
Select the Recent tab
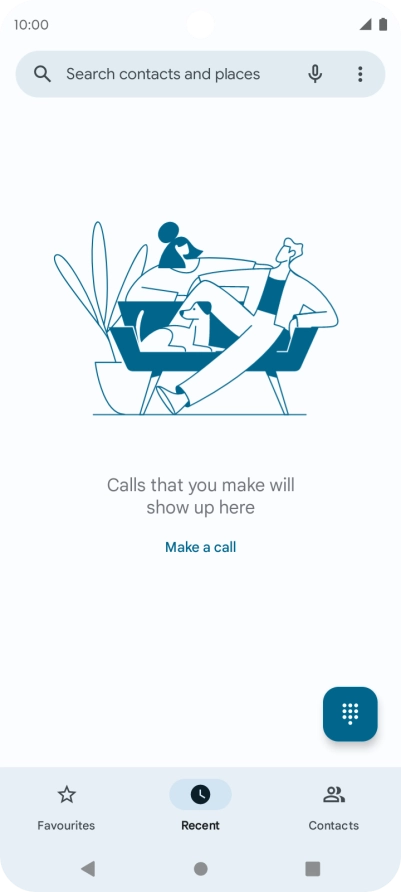pyautogui.click(x=200, y=808)
